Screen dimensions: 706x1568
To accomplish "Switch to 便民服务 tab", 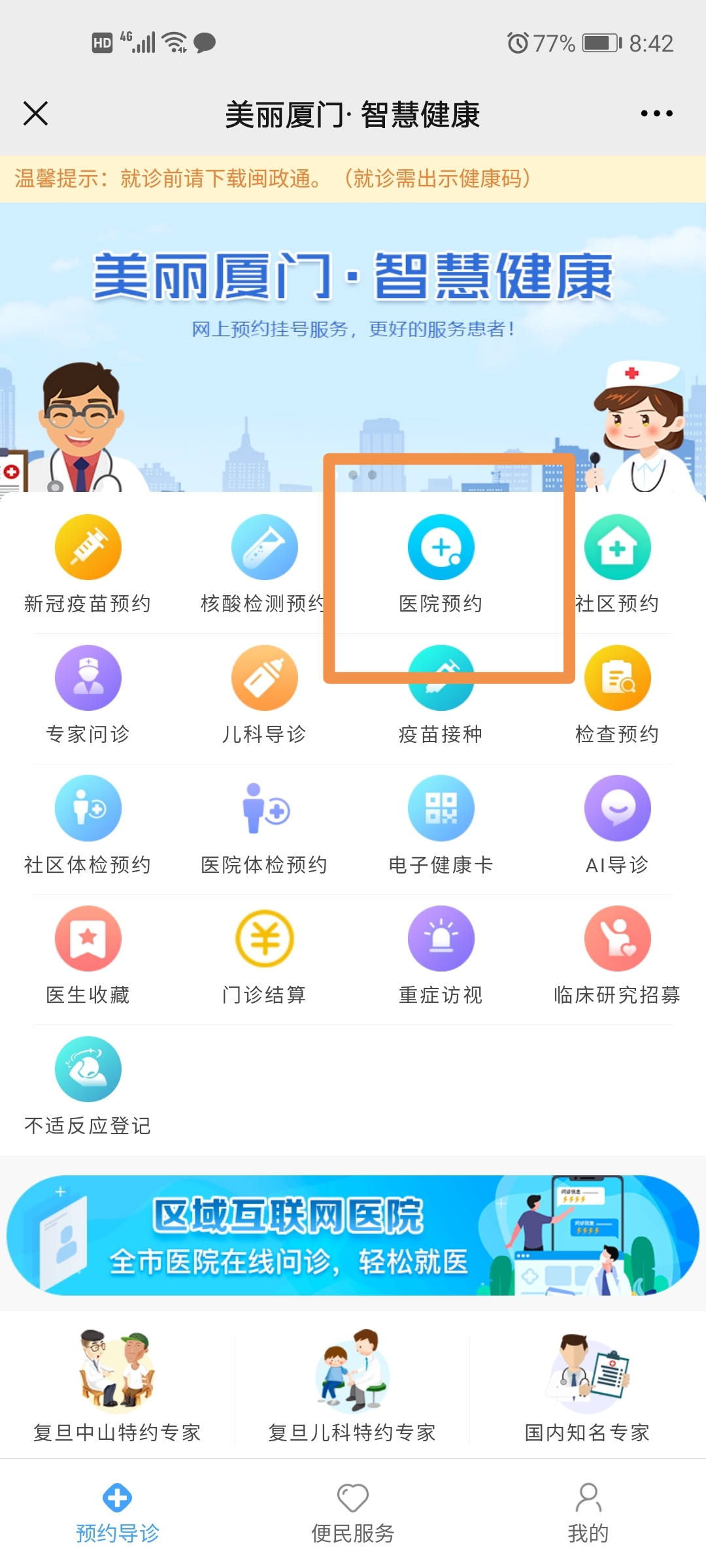I will click(353, 1513).
